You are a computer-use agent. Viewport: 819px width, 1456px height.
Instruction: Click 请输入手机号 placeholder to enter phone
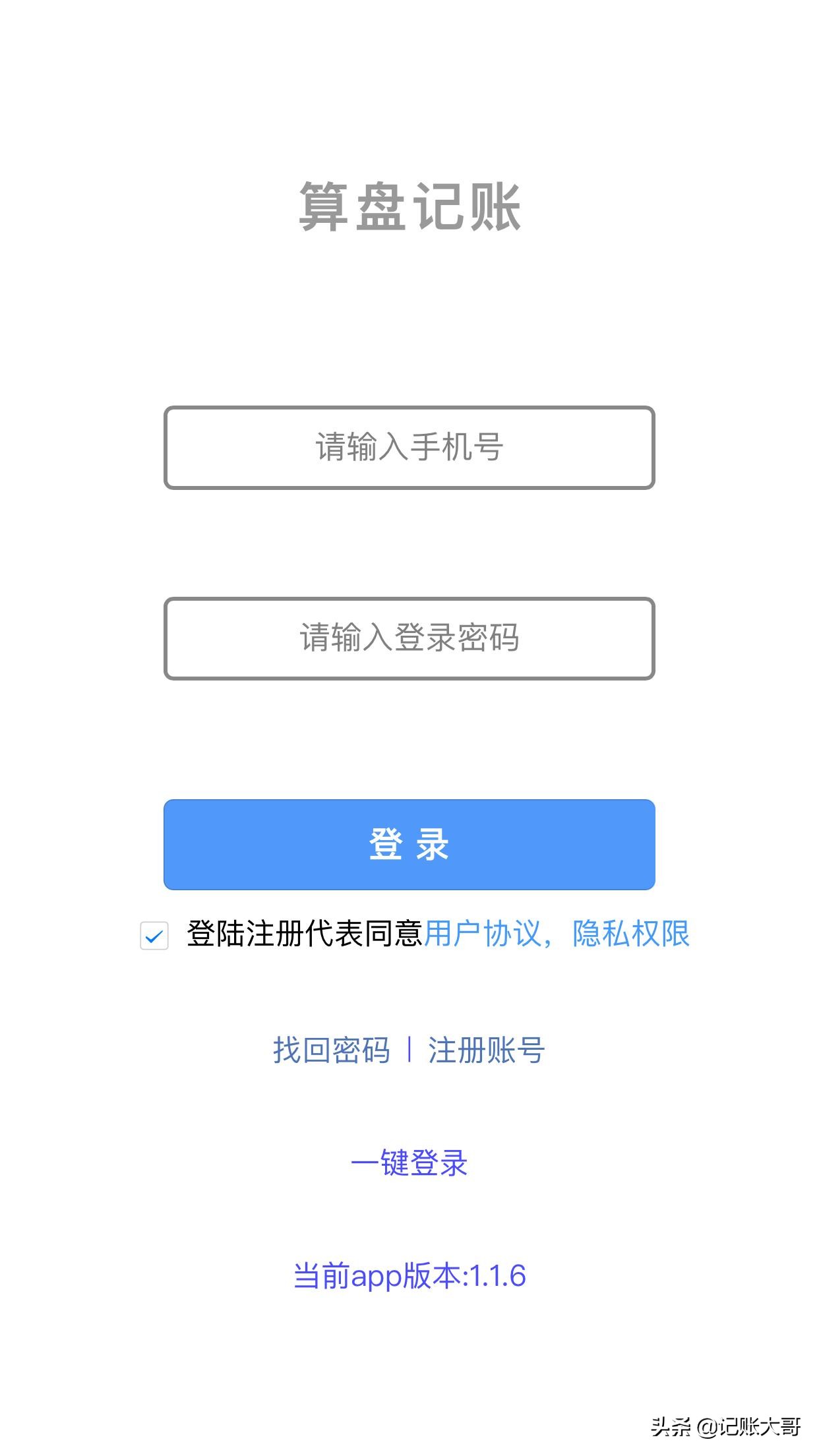[409, 447]
